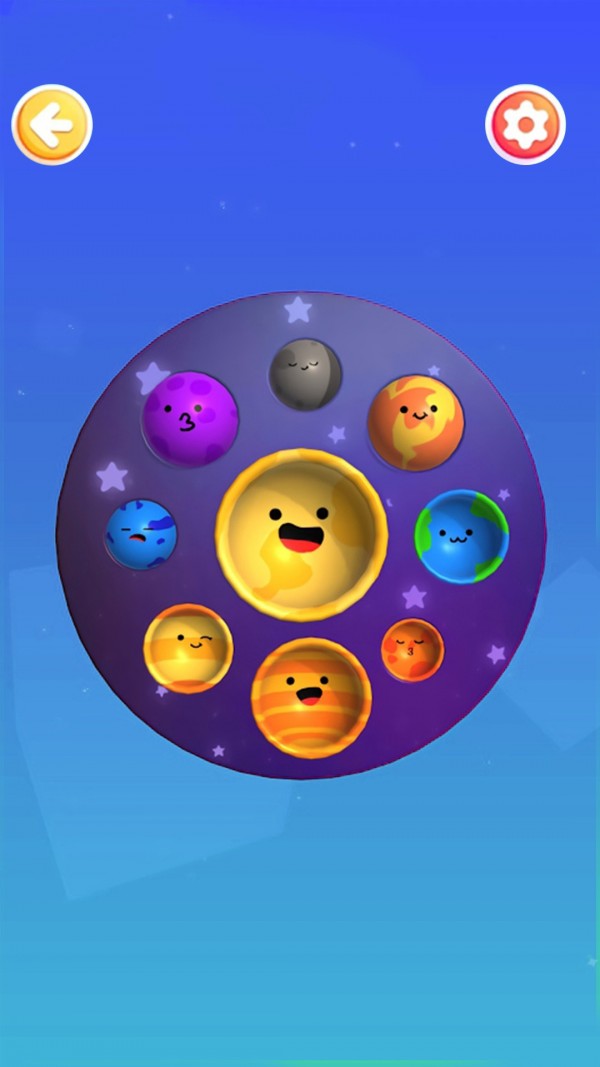Pop the small red-orange planet bubble
The height and width of the screenshot is (1067, 600).
click(x=412, y=650)
